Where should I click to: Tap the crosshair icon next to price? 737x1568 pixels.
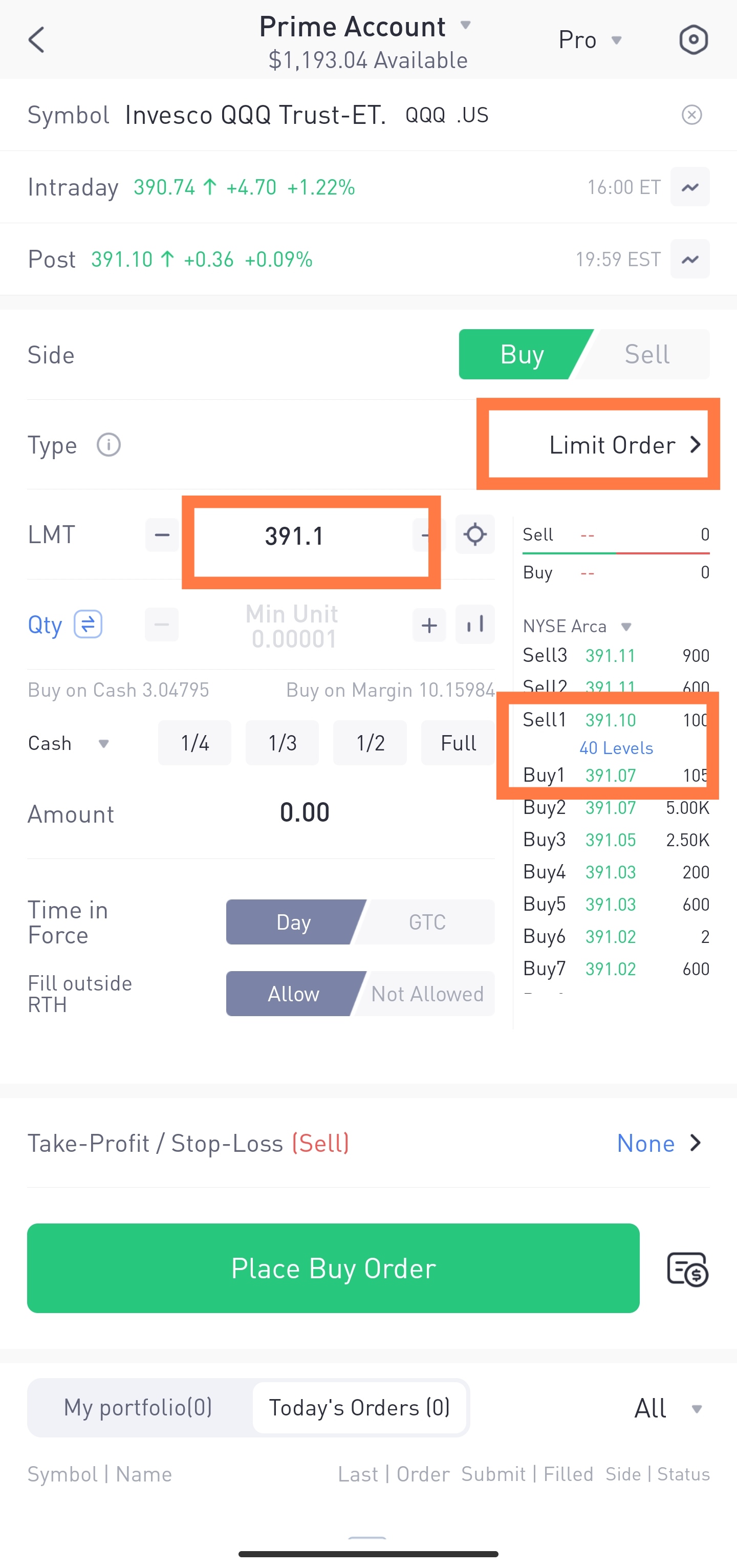pos(474,534)
